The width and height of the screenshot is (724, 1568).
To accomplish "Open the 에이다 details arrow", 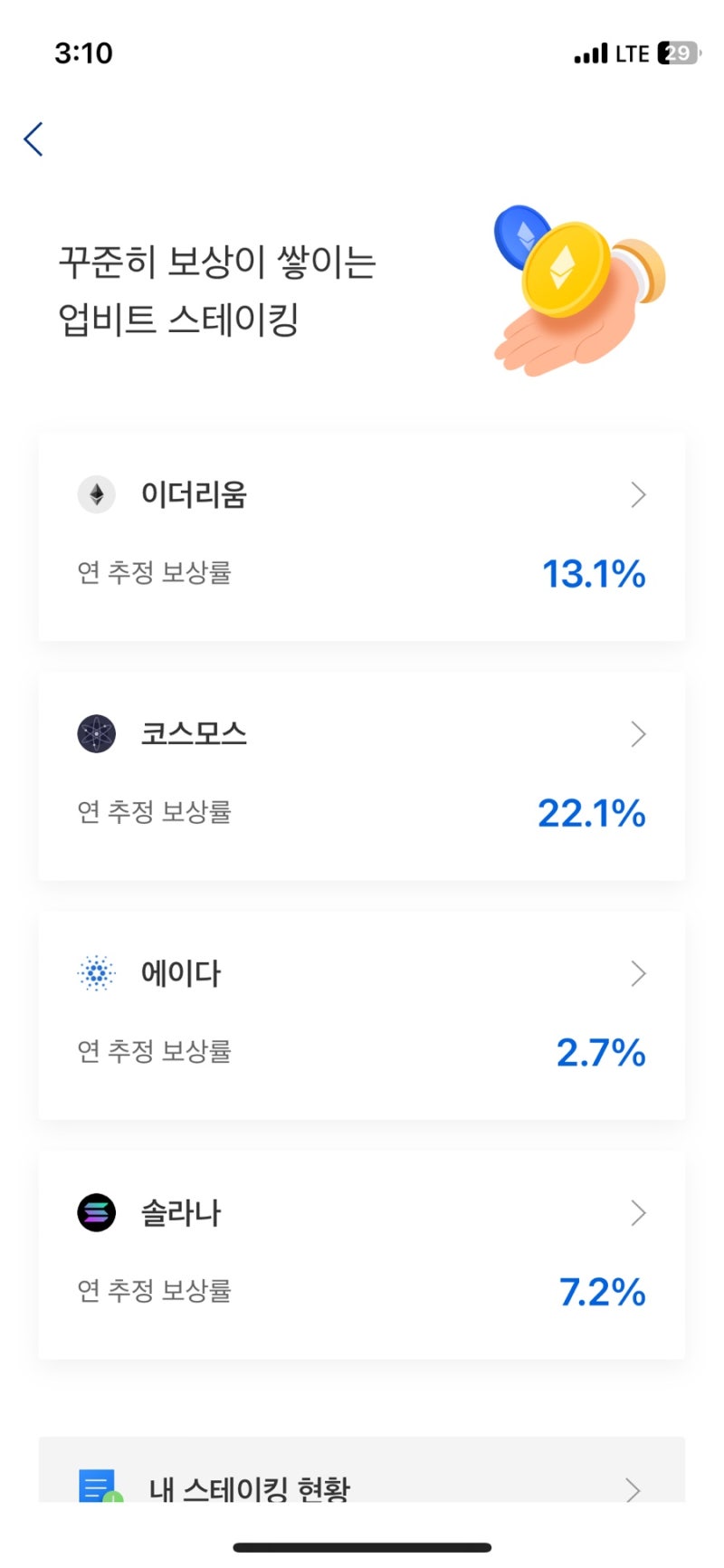I will pyautogui.click(x=639, y=973).
